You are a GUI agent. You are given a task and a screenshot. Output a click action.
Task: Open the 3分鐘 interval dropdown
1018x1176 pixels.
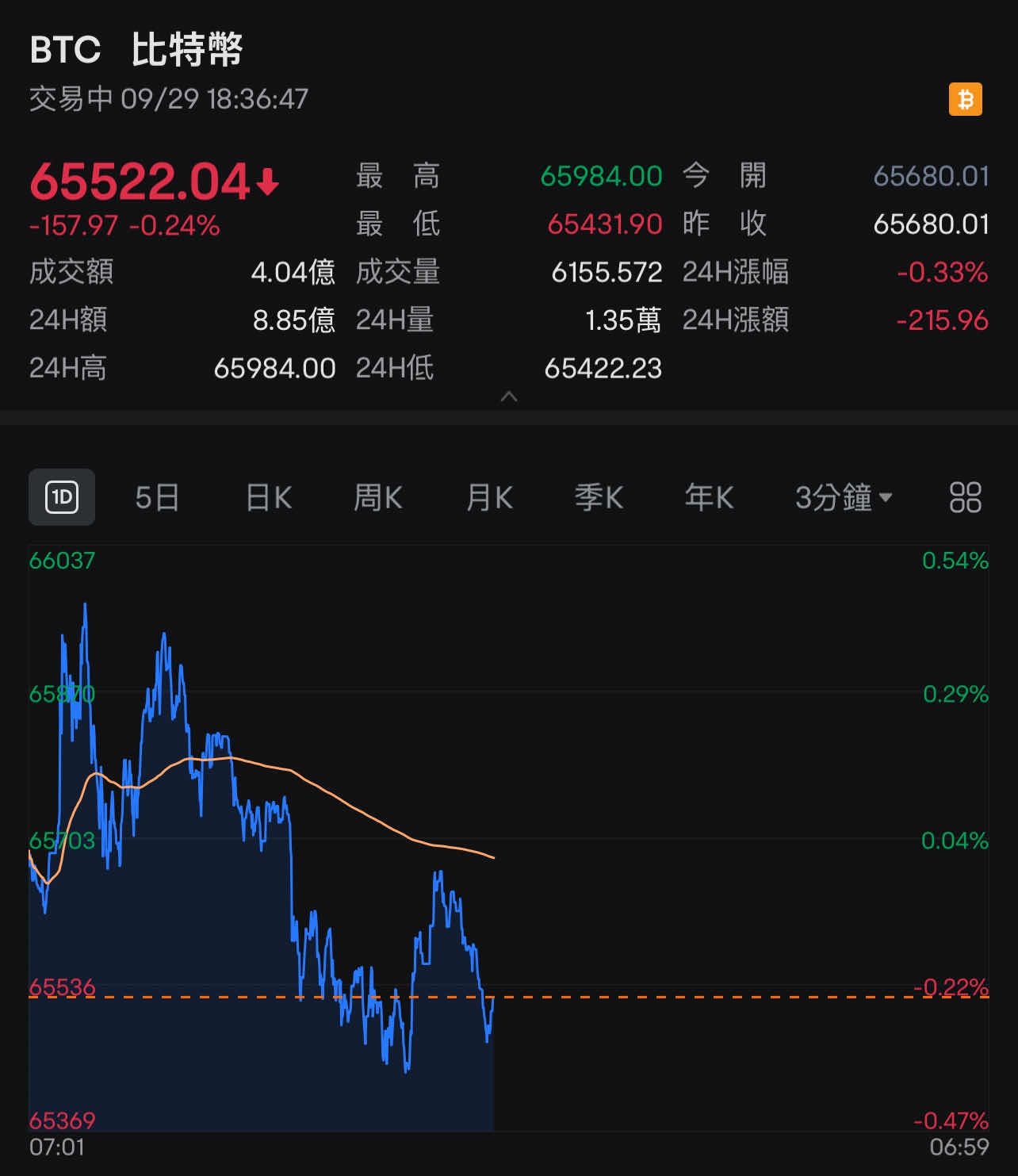(x=843, y=498)
